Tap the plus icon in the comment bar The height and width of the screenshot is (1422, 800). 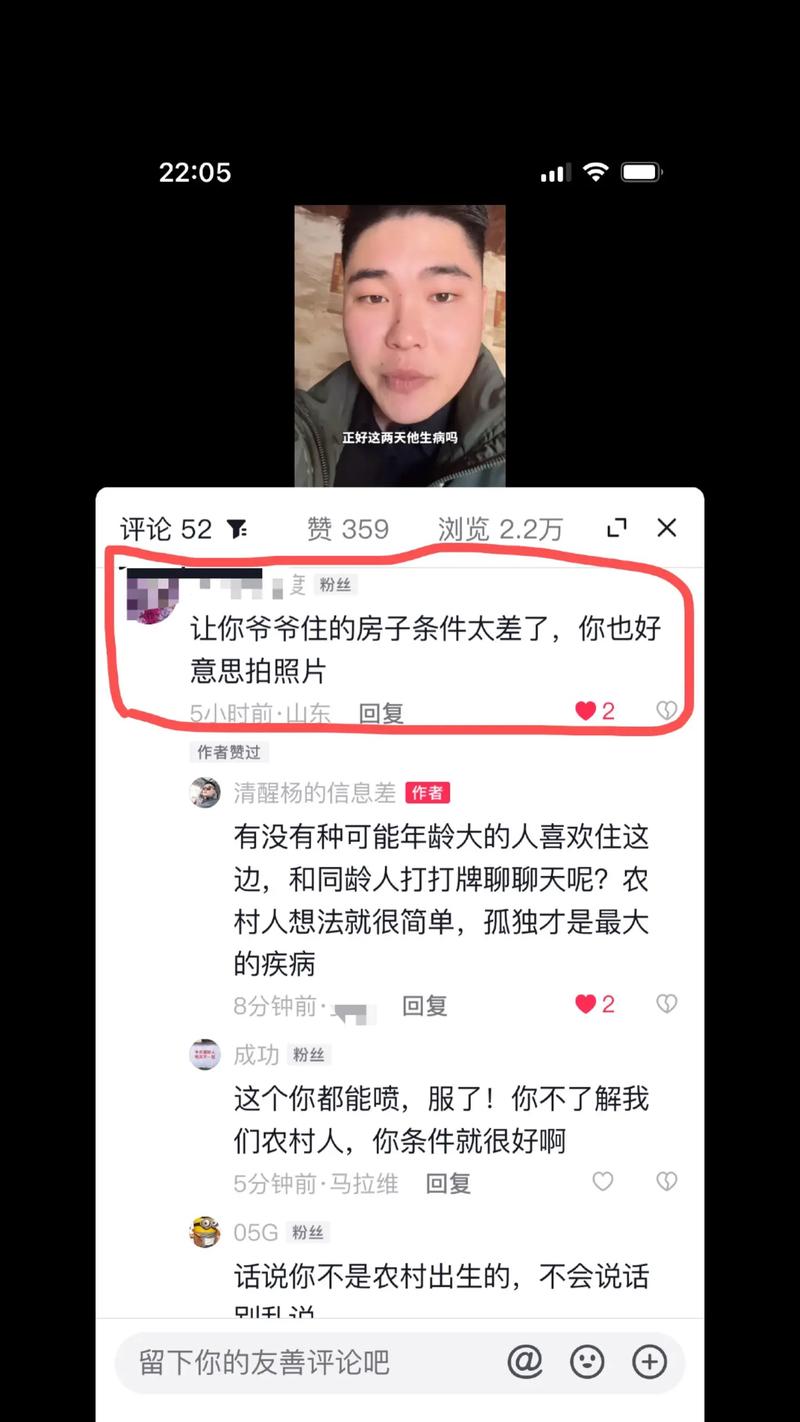point(650,1361)
